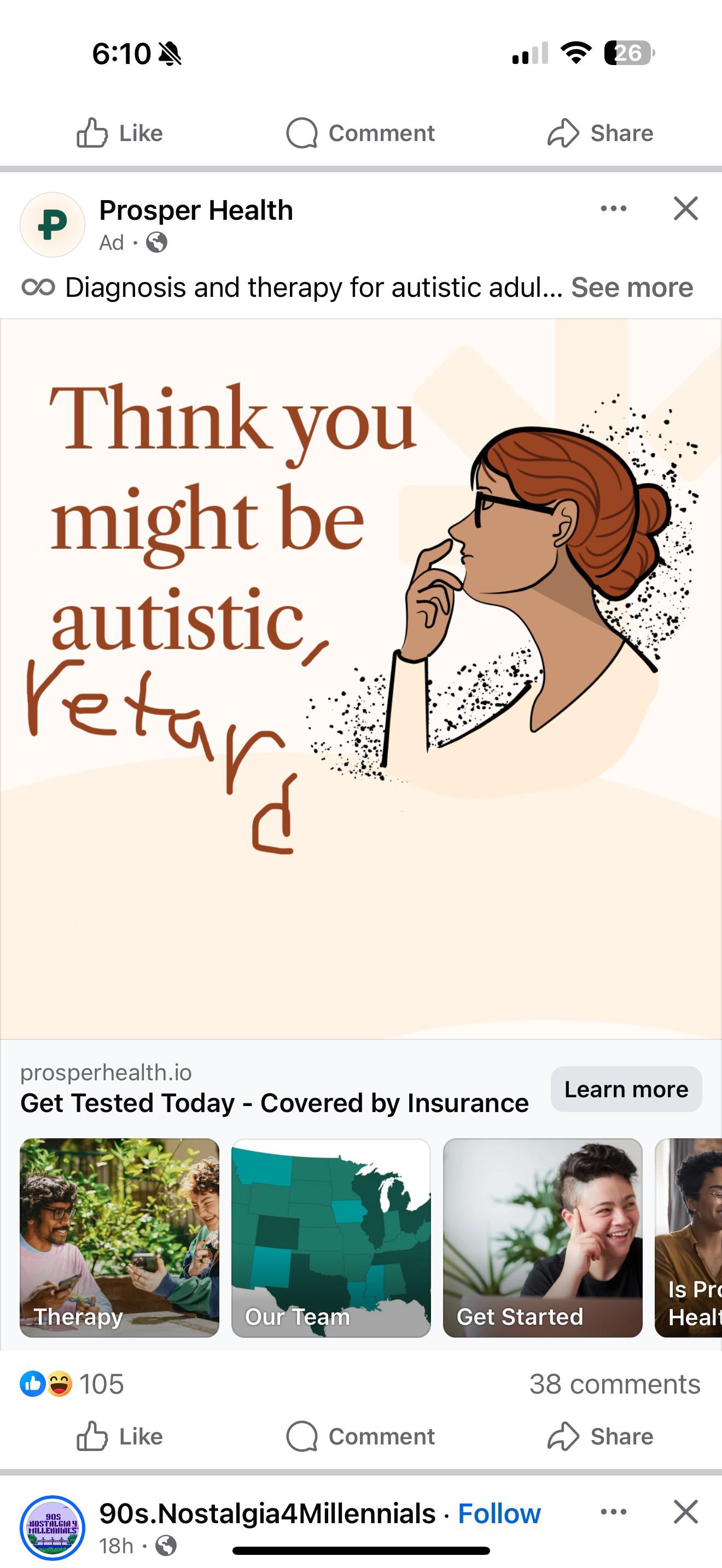722x1568 pixels.
Task: Like the Prosper Health ad post
Action: [119, 1437]
